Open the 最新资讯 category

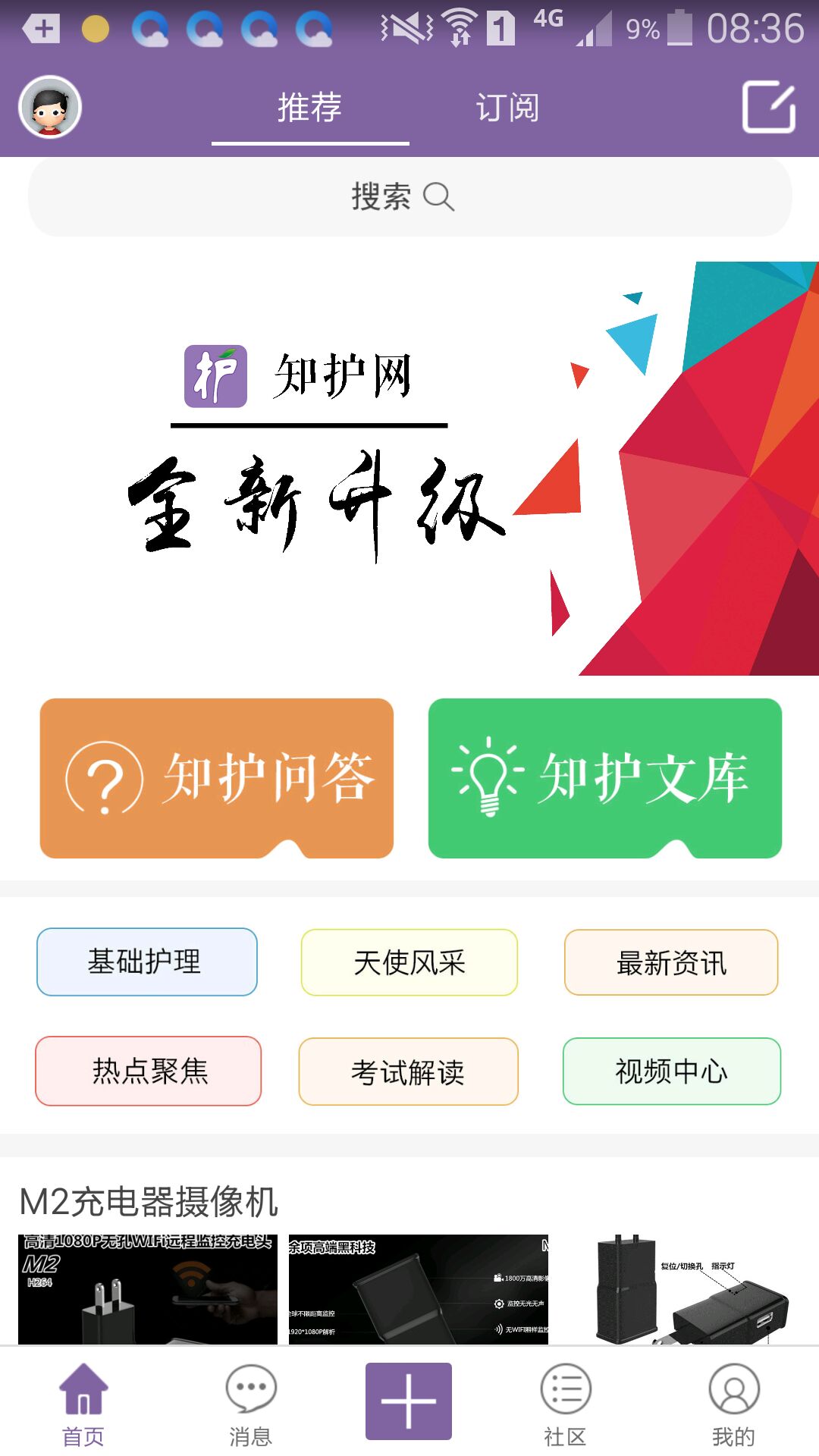pyautogui.click(x=670, y=962)
